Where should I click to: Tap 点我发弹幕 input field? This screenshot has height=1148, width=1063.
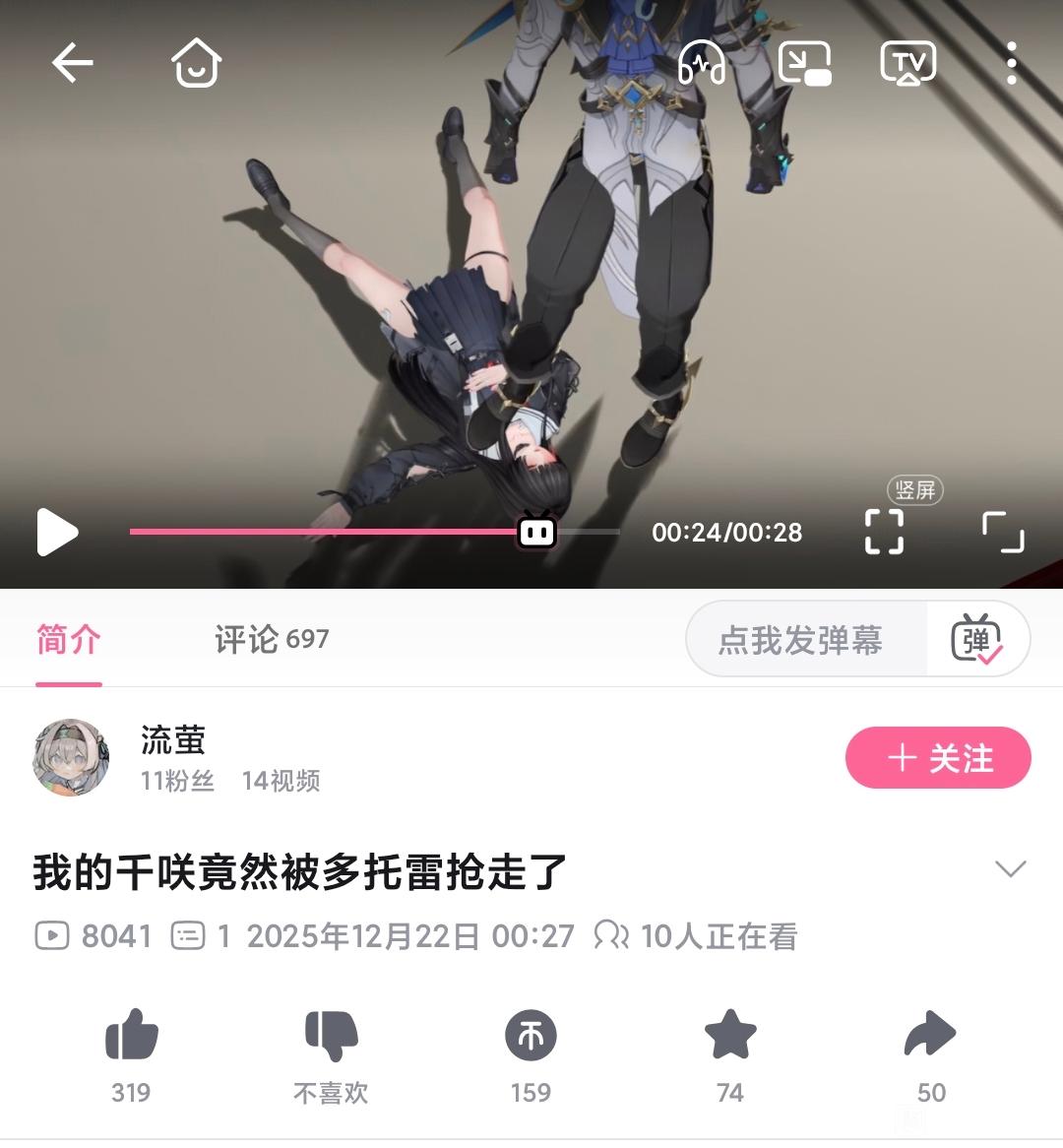pyautogui.click(x=800, y=641)
